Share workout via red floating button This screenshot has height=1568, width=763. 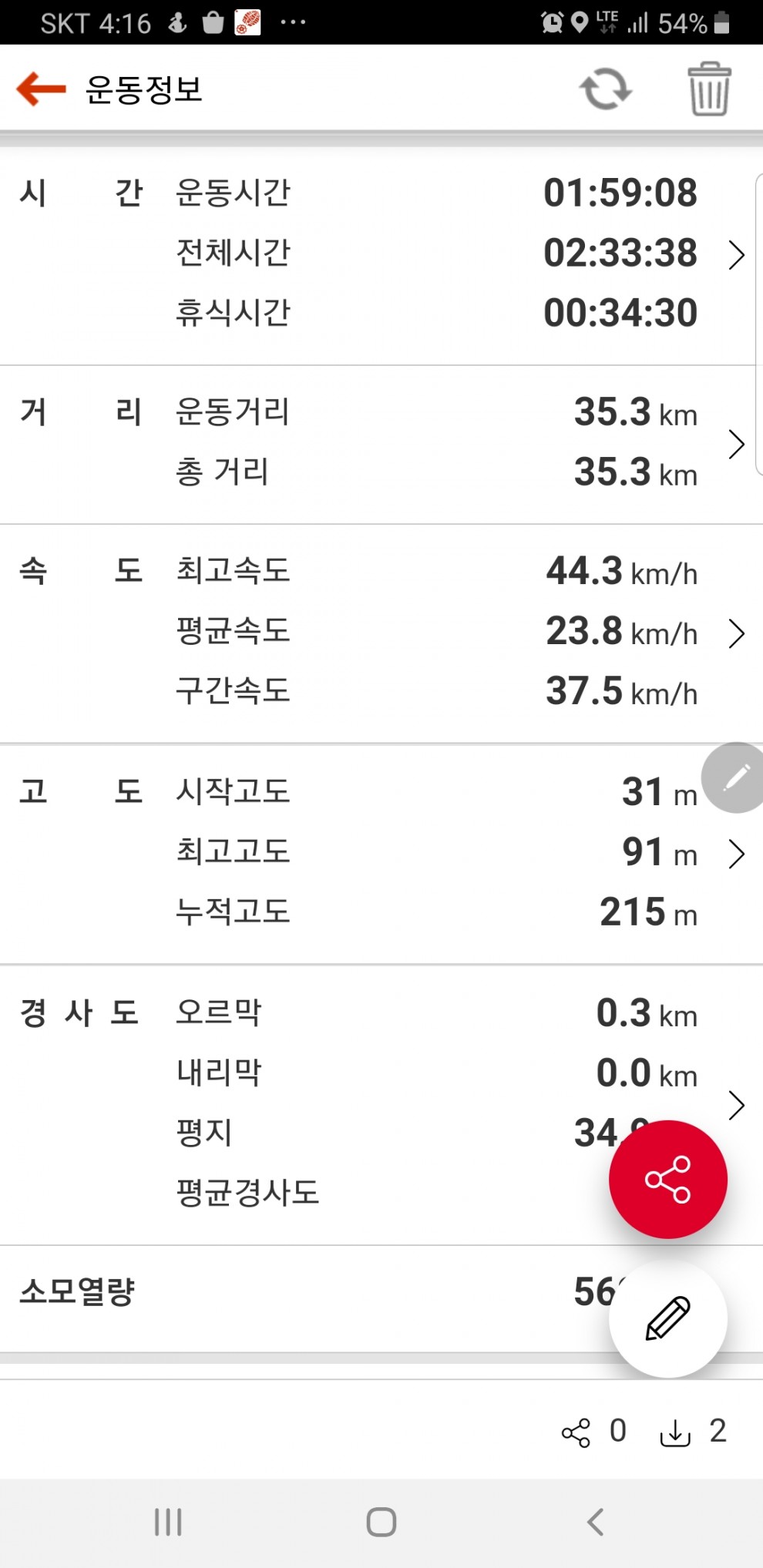[x=668, y=1179]
